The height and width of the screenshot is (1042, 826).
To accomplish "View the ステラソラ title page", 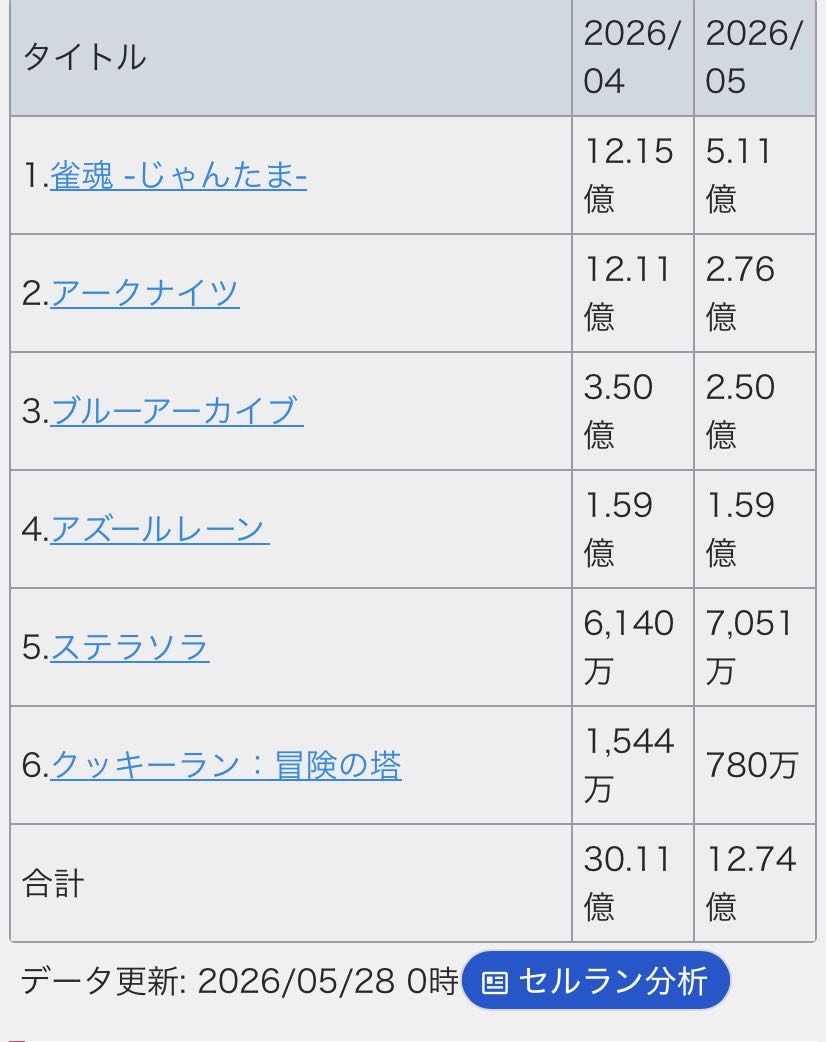I will coord(130,647).
